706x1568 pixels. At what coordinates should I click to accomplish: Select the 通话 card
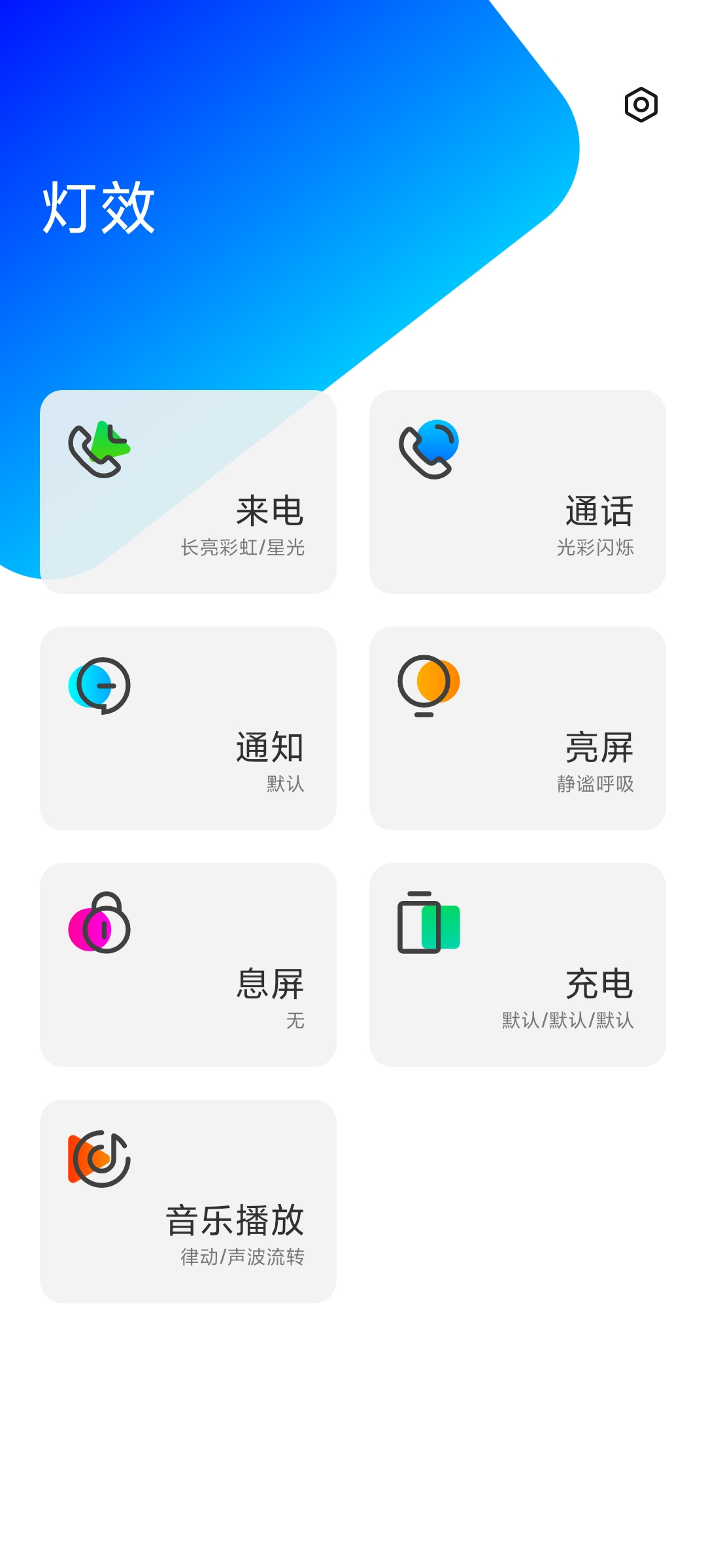(518, 492)
